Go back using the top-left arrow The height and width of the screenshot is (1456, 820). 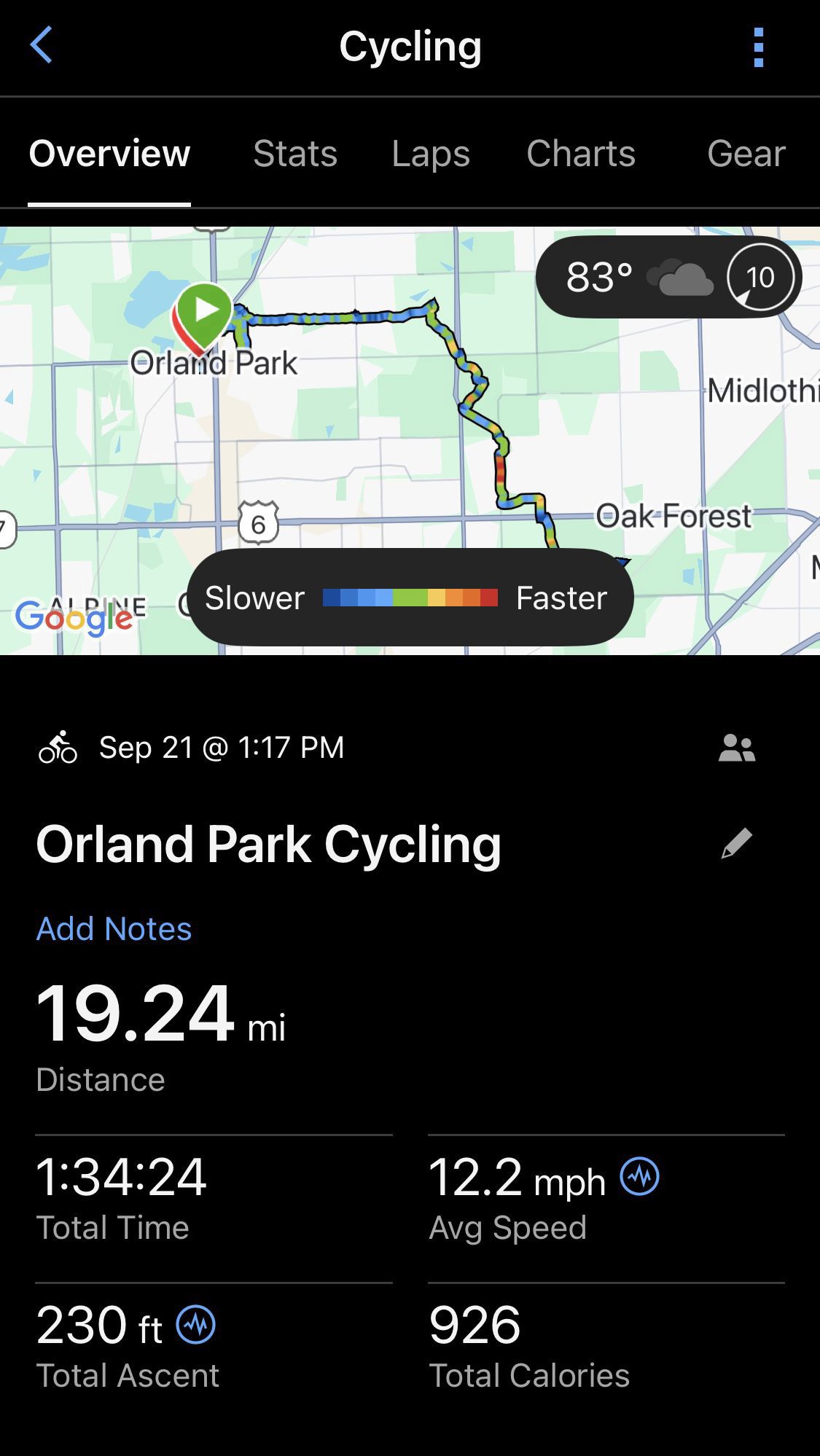coord(42,45)
